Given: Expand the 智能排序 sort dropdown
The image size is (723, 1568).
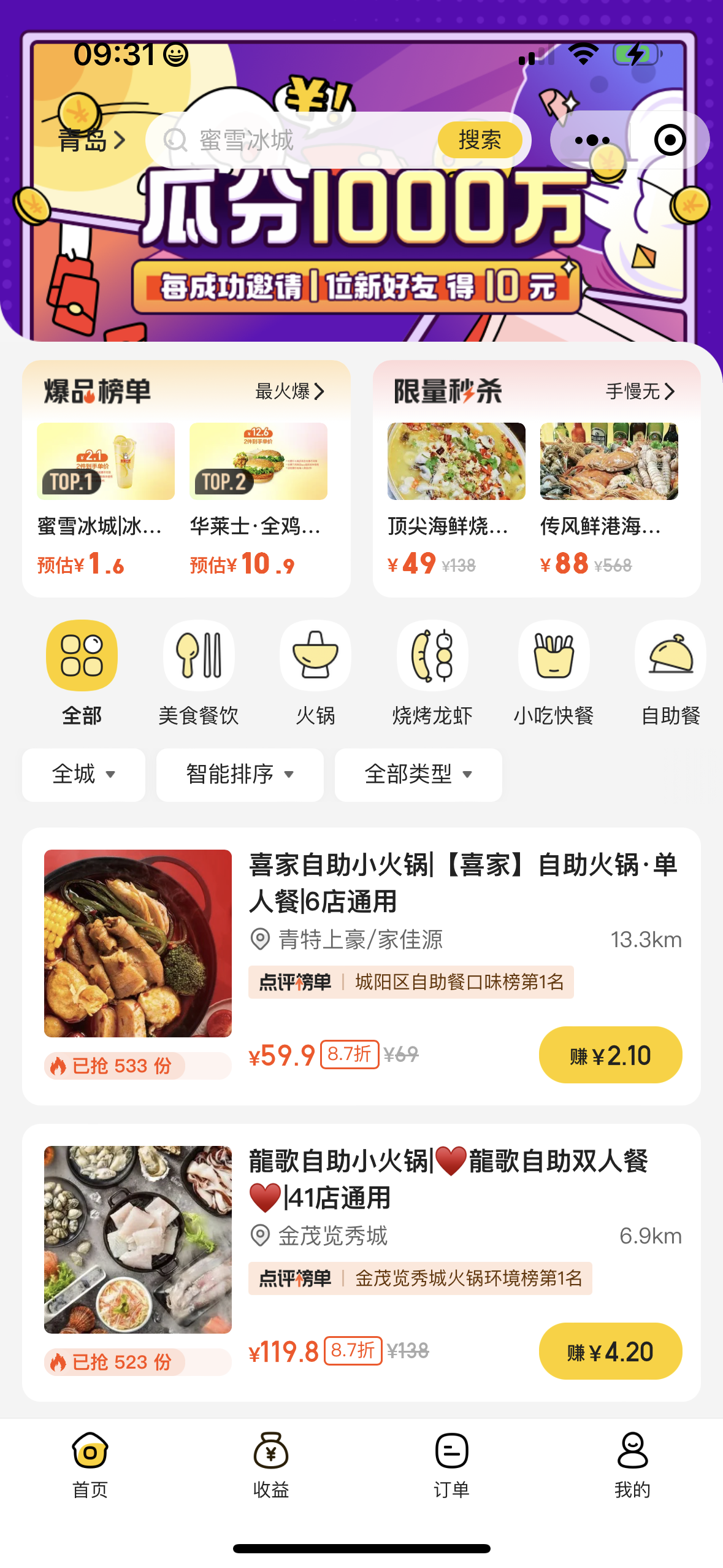Looking at the screenshot, I should (240, 774).
